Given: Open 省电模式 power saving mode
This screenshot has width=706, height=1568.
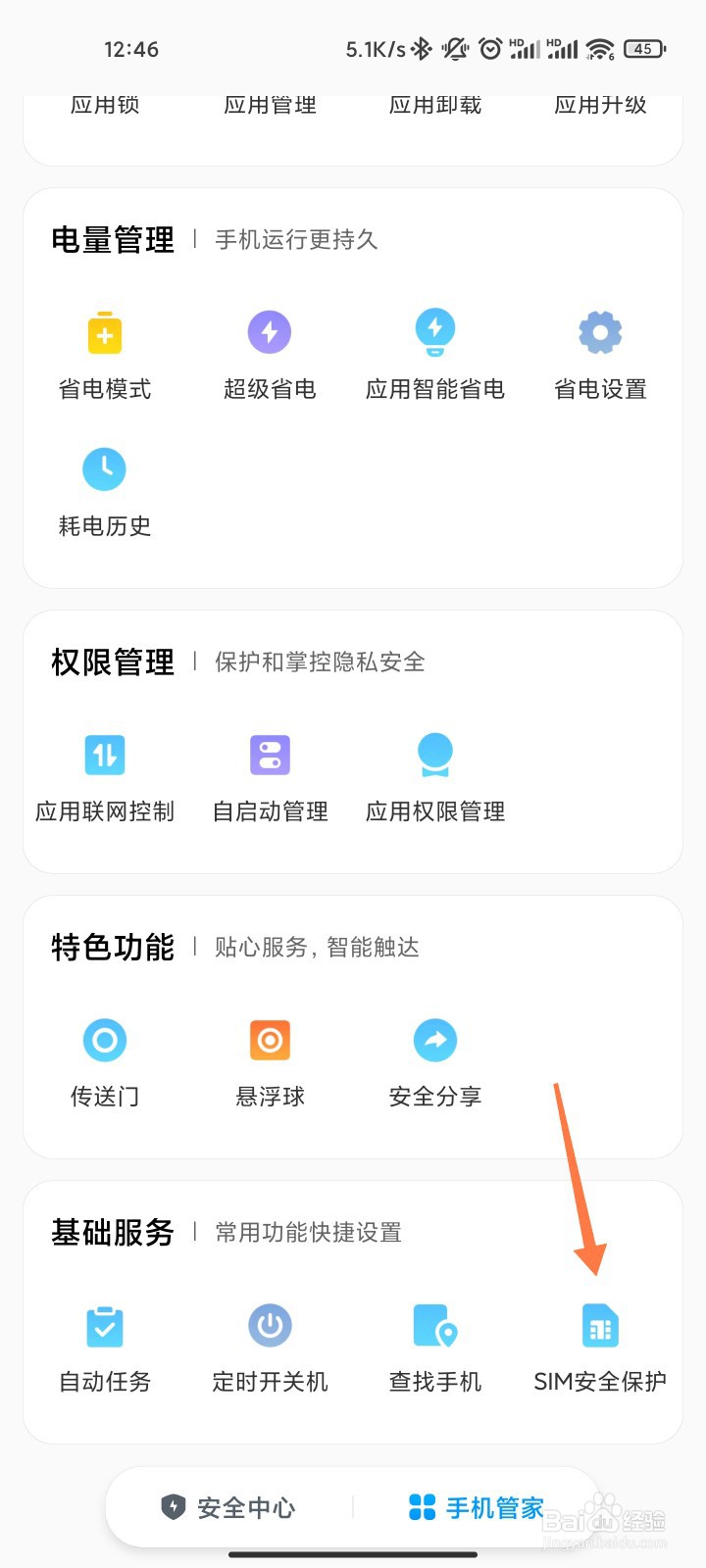Looking at the screenshot, I should point(105,358).
